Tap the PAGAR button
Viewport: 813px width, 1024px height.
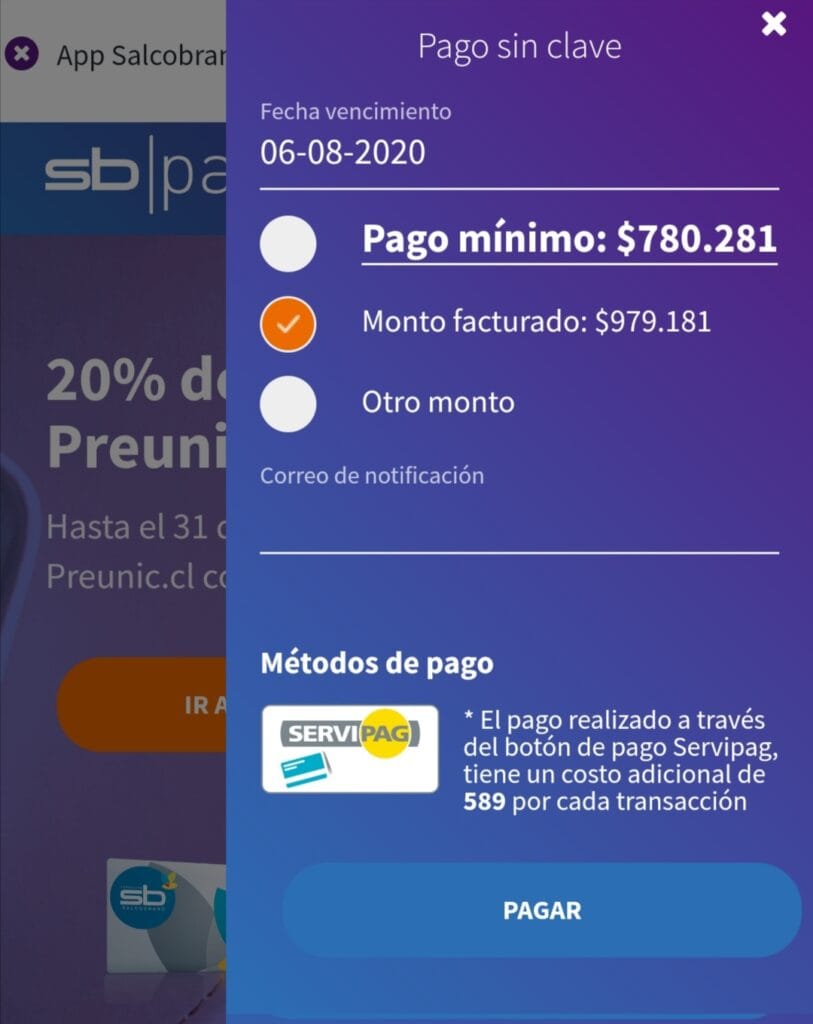[541, 910]
